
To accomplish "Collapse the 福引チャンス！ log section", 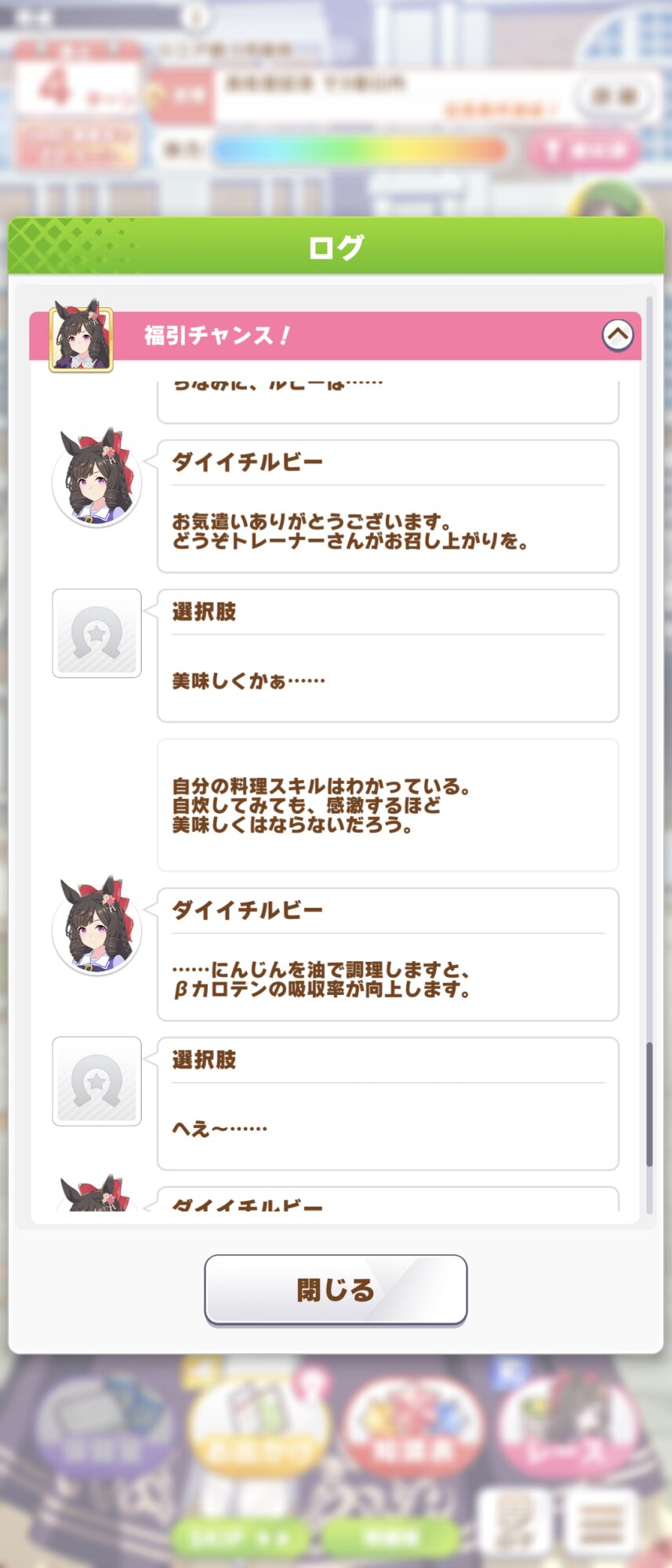I will pyautogui.click(x=617, y=336).
